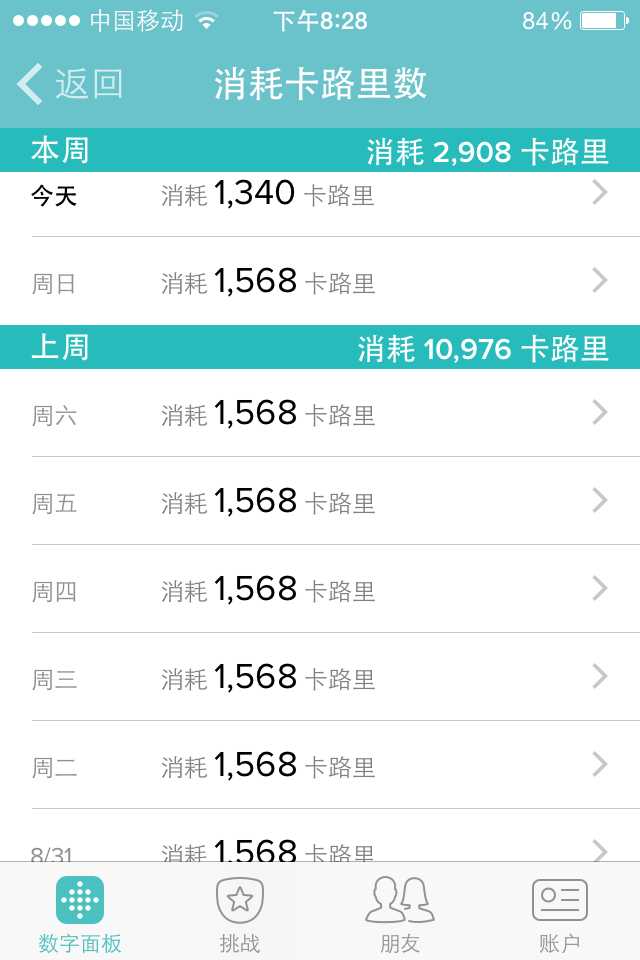Go back using the 返回 button

69,83
